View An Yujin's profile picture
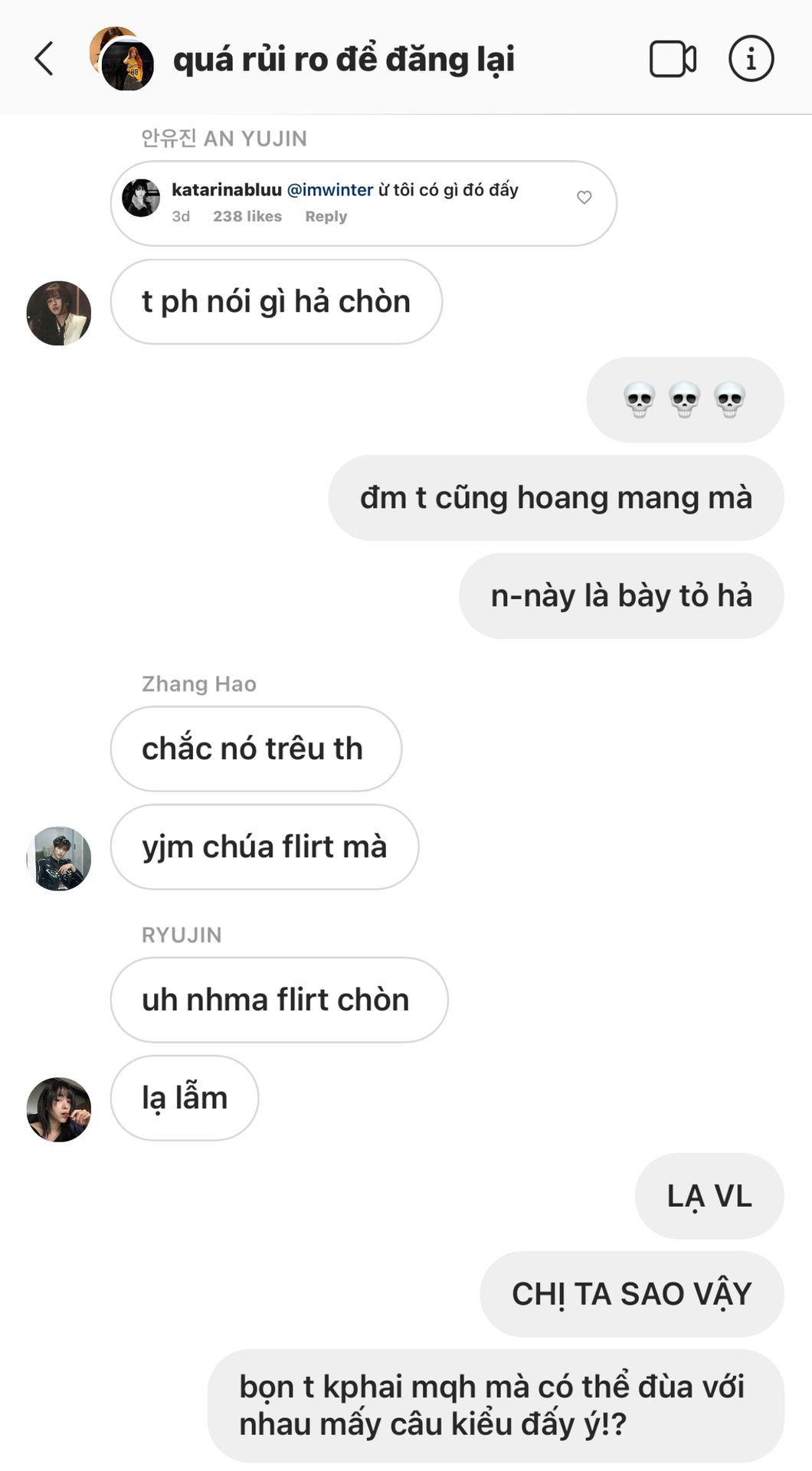The image size is (812, 1471). click(59, 313)
